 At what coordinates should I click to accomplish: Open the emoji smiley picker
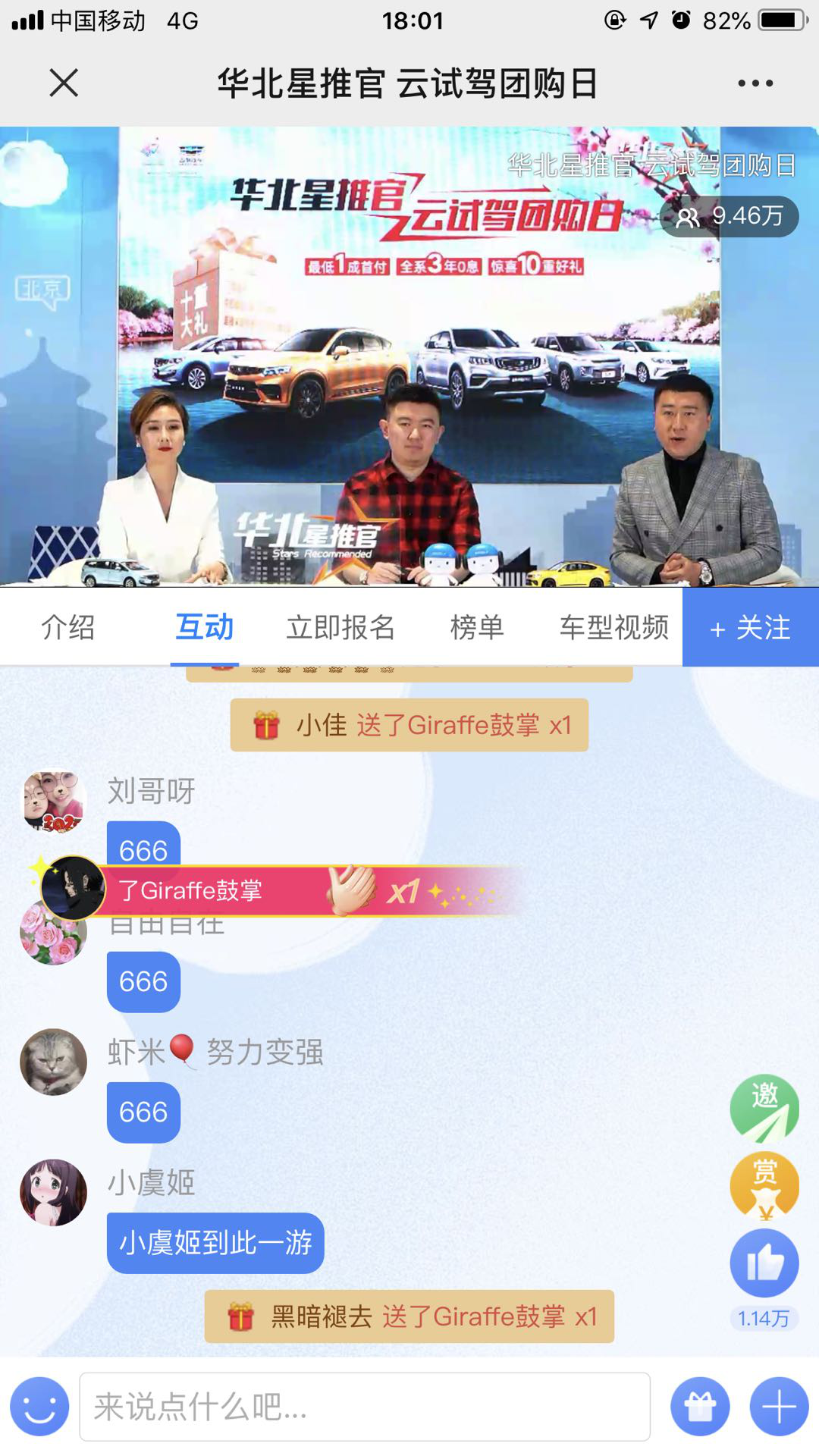(x=39, y=1407)
